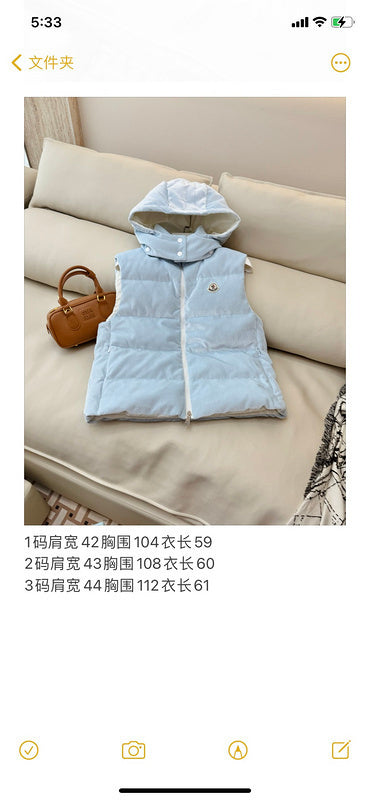Image resolution: width=370 pixels, height=800 pixels.
Task: Go back to the 文件夹 folders list
Action: tap(42, 63)
